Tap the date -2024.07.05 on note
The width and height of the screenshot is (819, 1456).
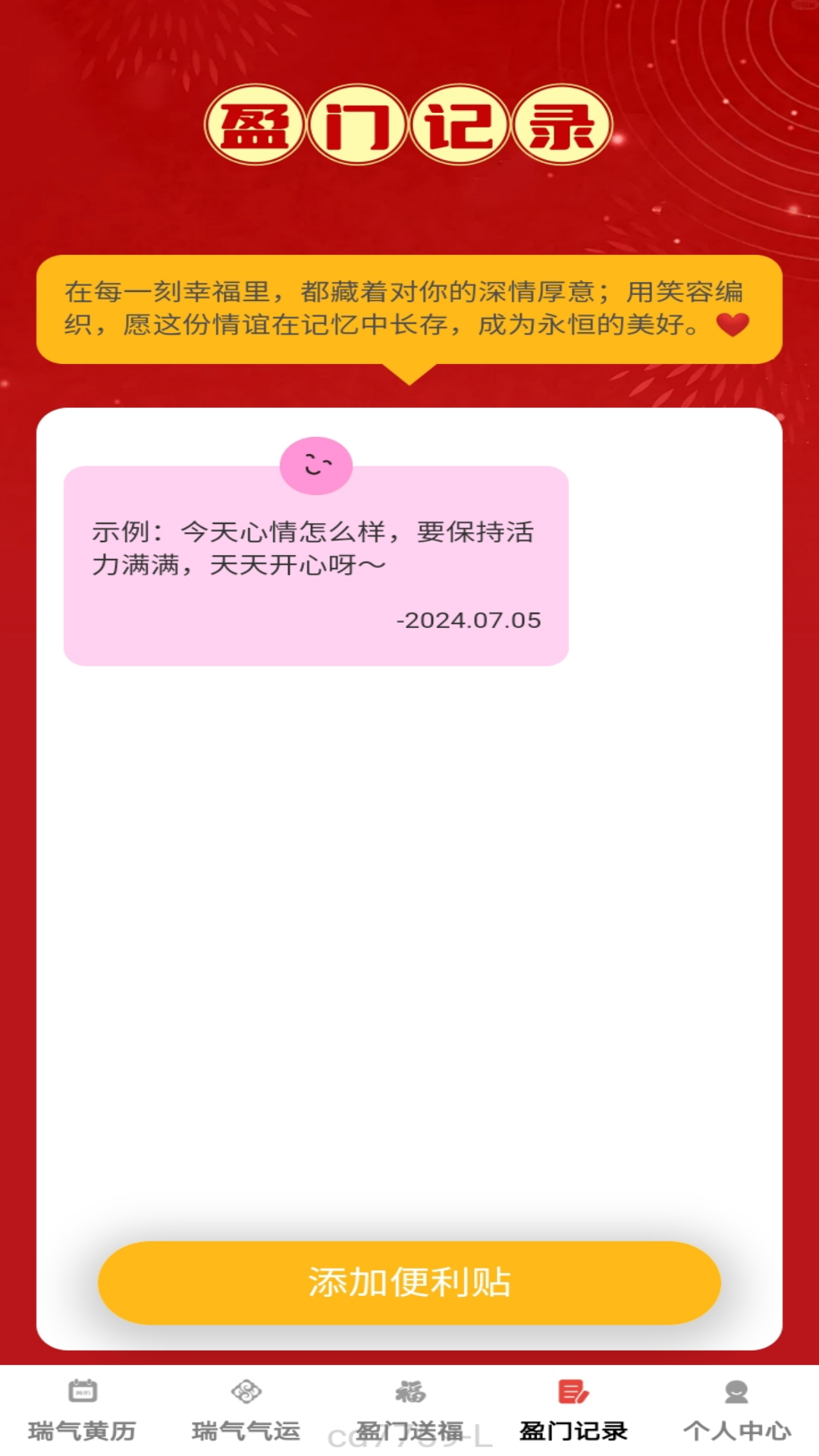click(x=468, y=621)
